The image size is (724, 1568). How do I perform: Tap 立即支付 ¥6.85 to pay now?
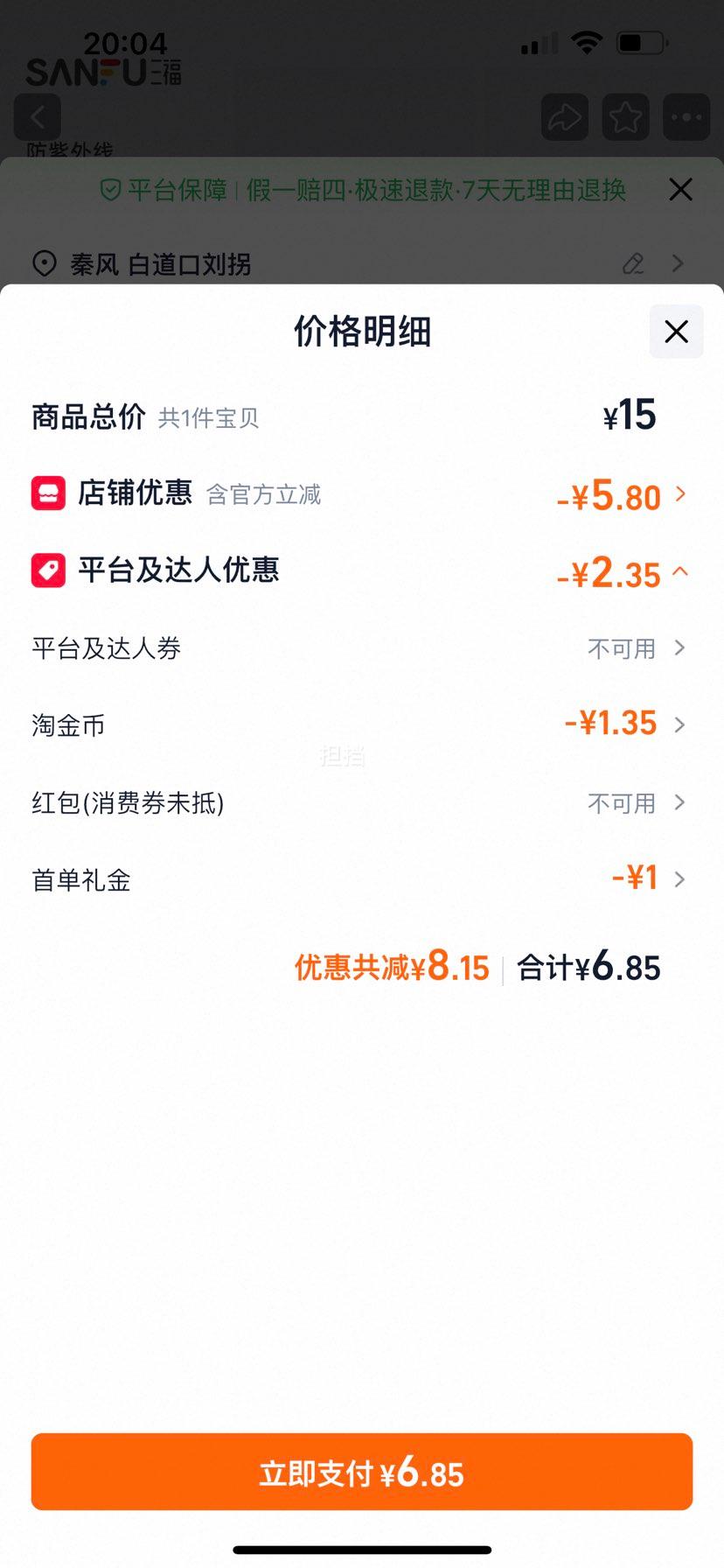click(x=362, y=1473)
